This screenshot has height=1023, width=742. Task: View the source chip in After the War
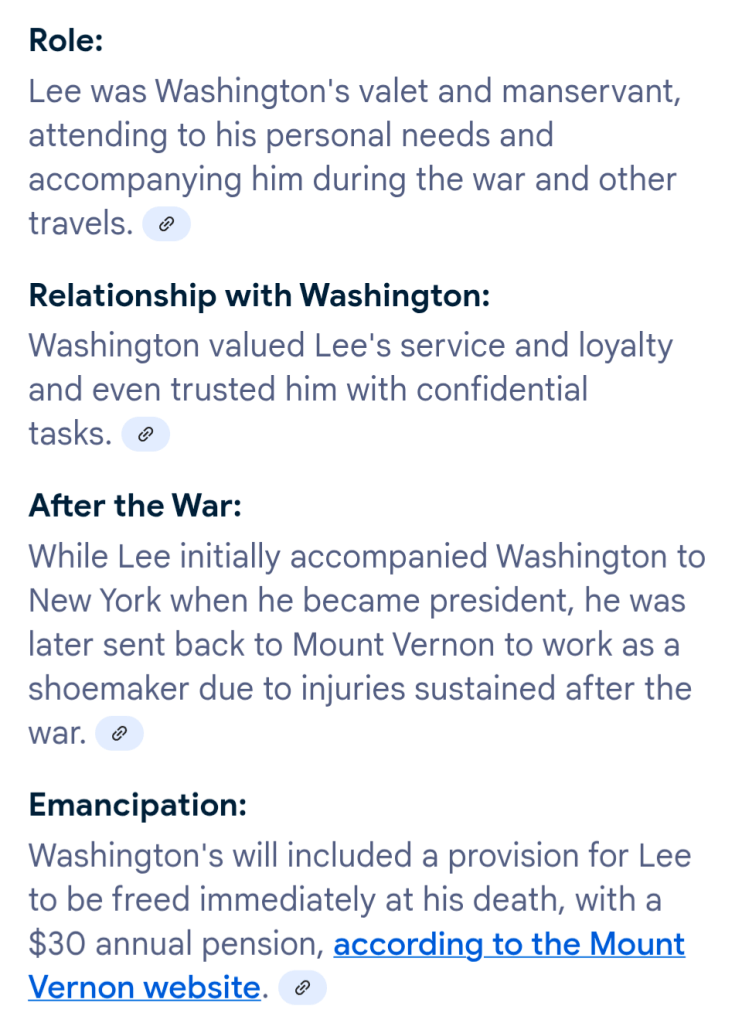(x=119, y=734)
